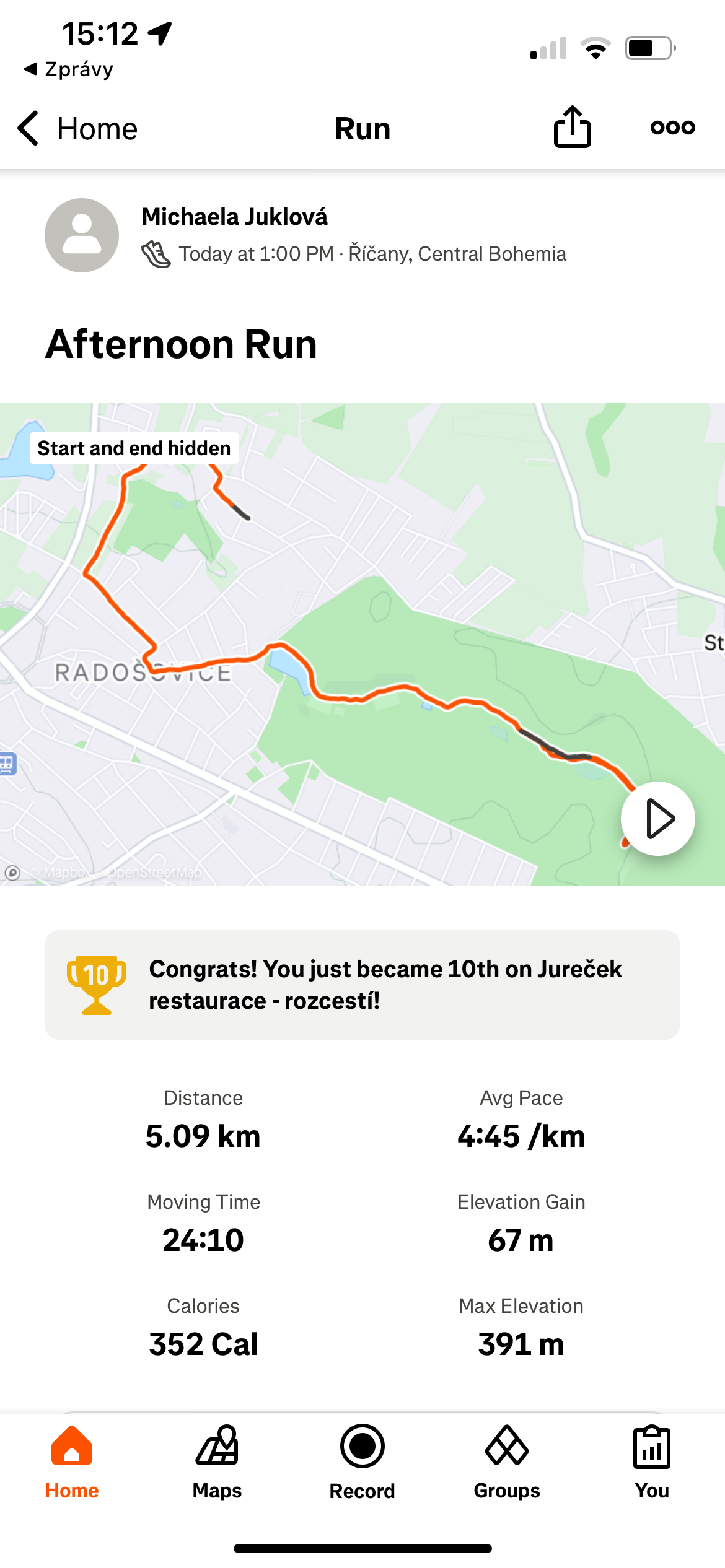This screenshot has width=725, height=1568.
Task: Share this run activity
Action: [571, 128]
